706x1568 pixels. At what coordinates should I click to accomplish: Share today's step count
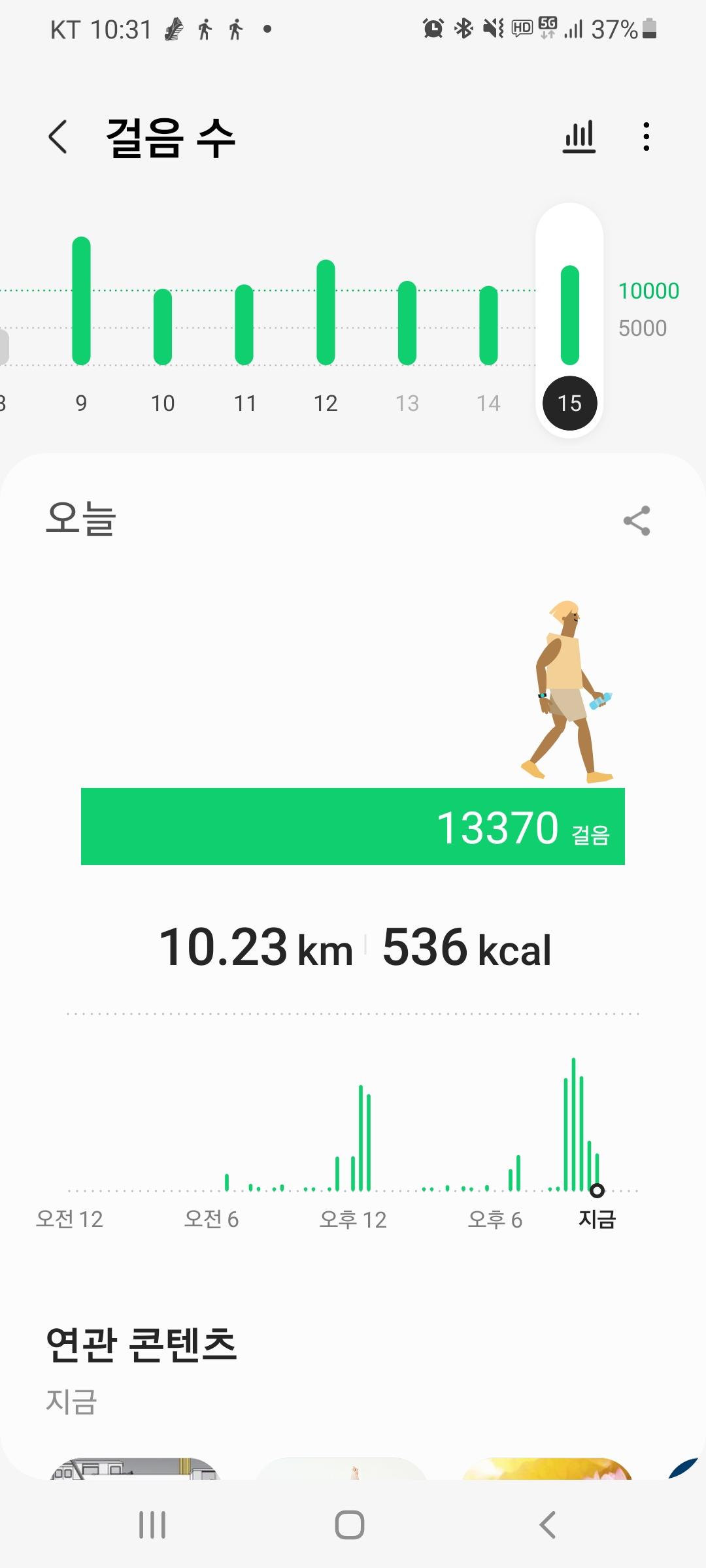(x=637, y=521)
